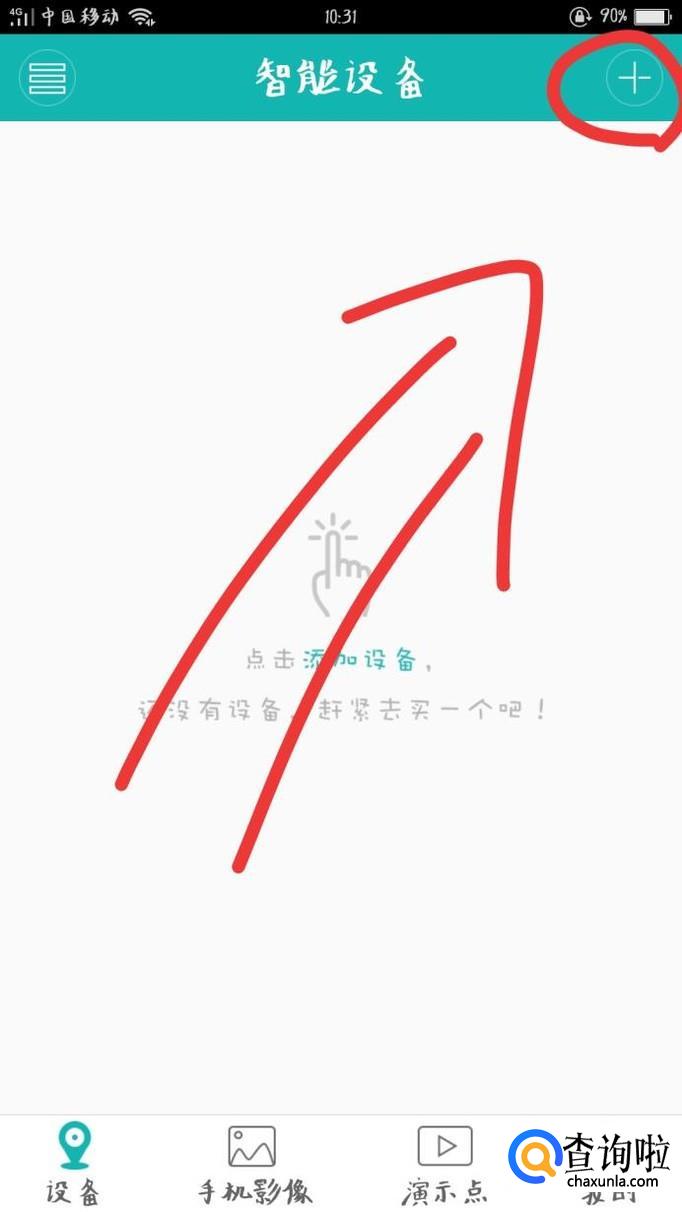Open the drawer menu button
This screenshot has width=682, height=1212.
pyautogui.click(x=47, y=77)
